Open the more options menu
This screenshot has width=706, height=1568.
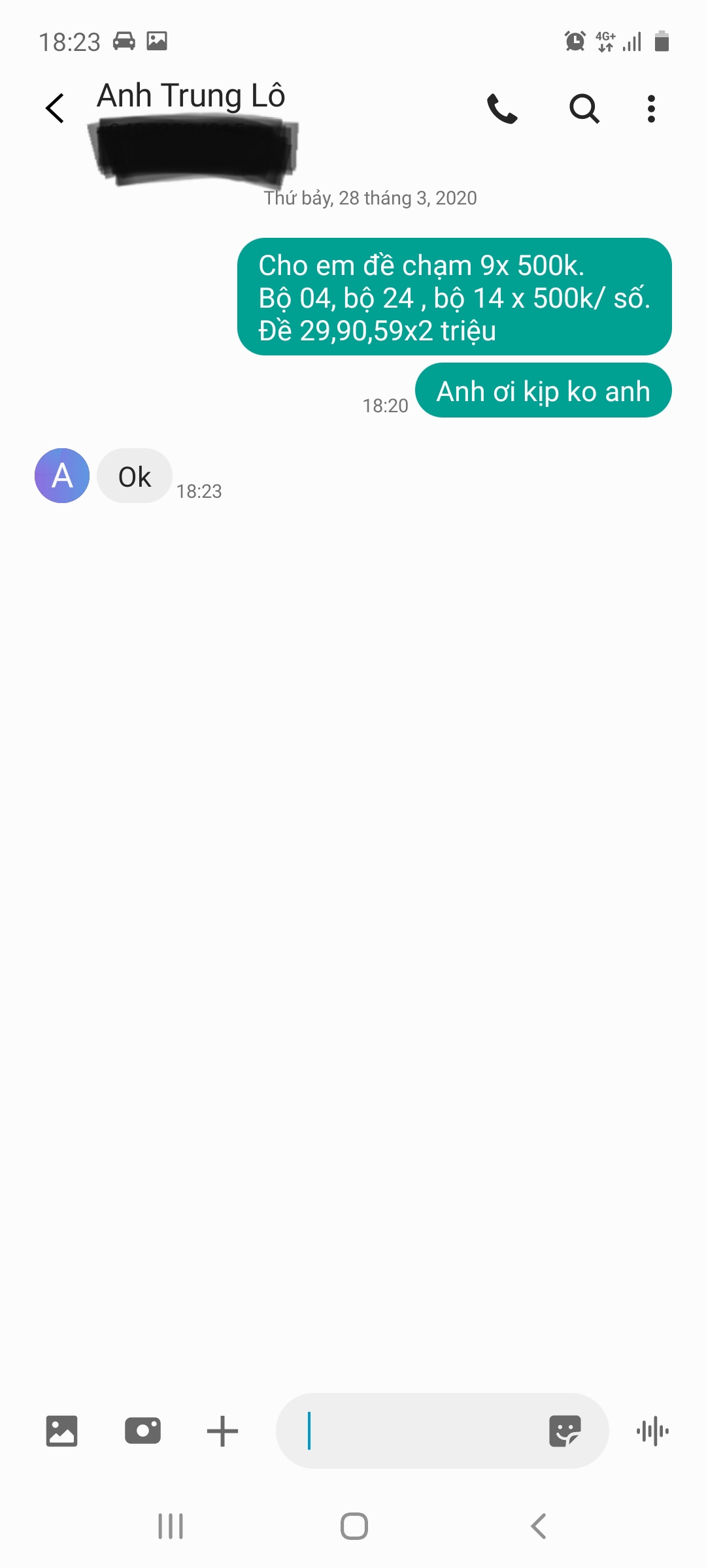coord(651,108)
